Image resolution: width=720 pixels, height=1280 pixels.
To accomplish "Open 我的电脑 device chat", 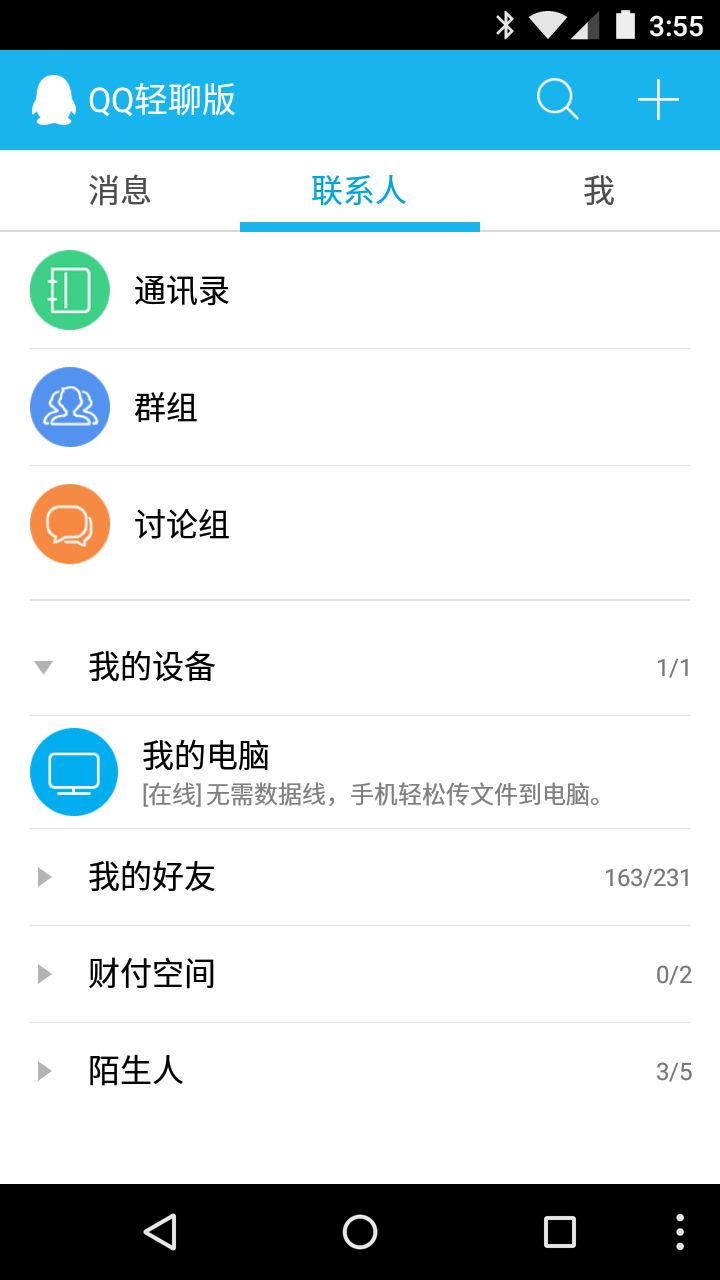I will (x=360, y=772).
